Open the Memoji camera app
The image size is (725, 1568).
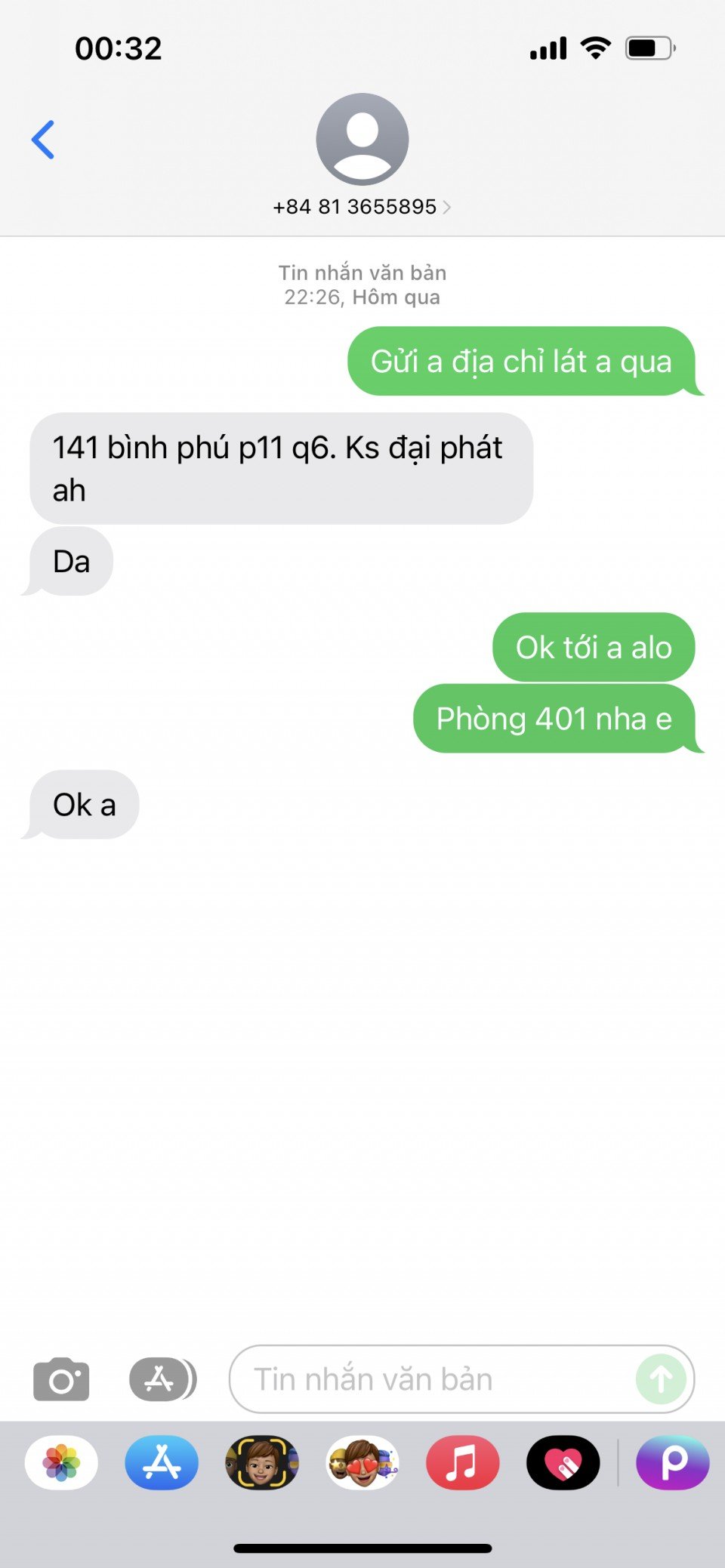coord(262,1463)
